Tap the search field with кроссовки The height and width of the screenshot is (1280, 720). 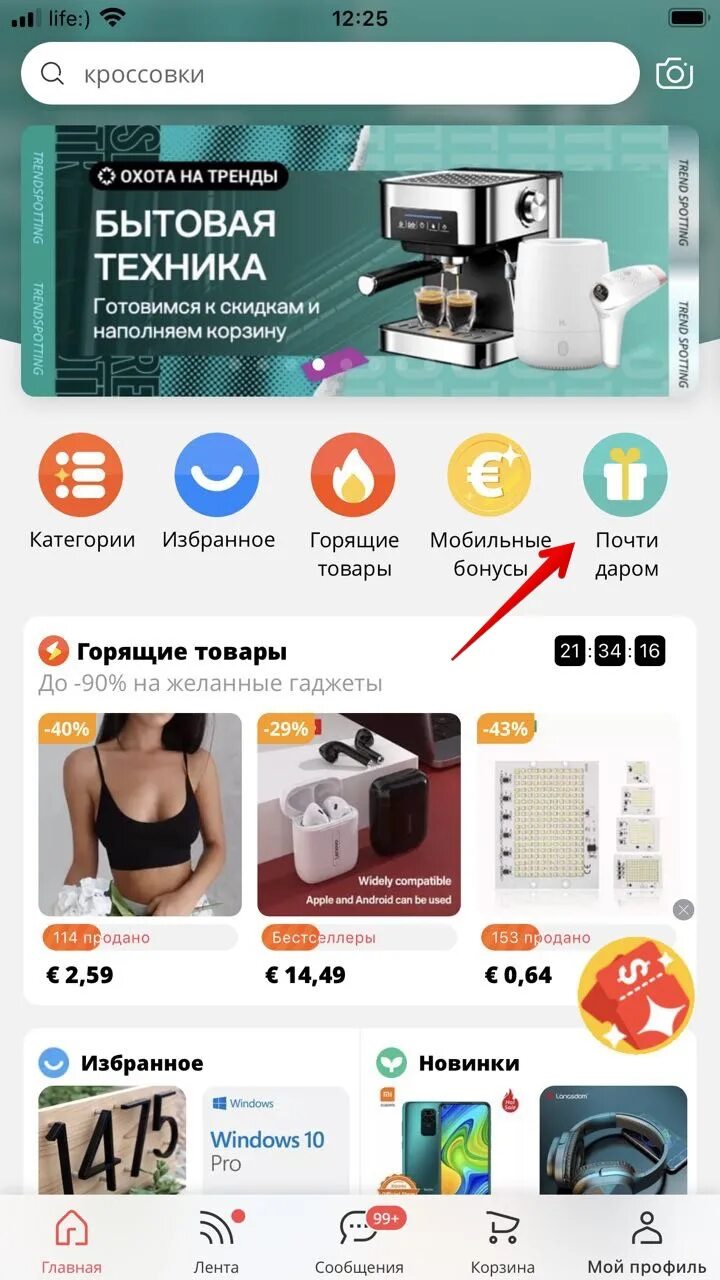[330, 73]
